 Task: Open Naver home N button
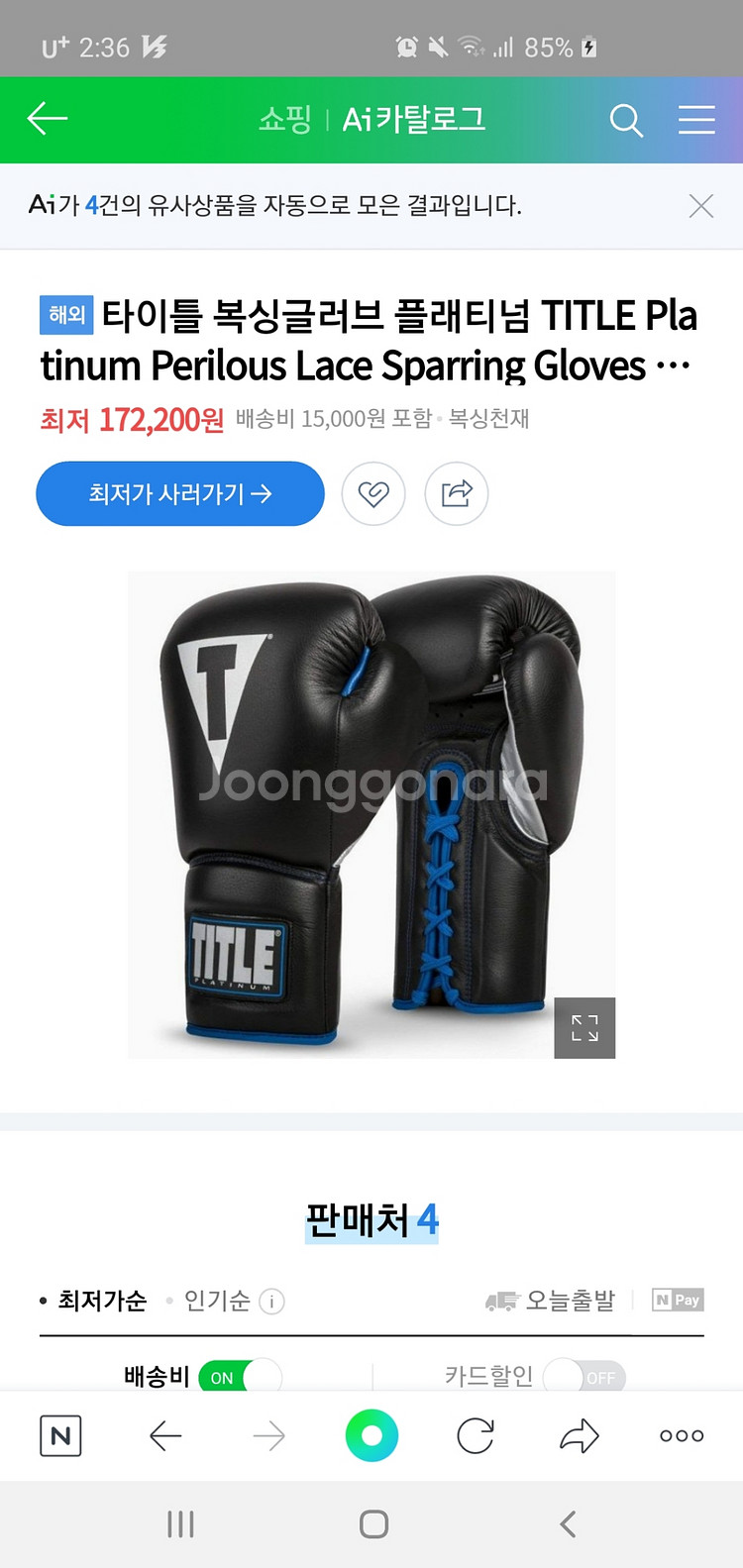coord(60,1435)
